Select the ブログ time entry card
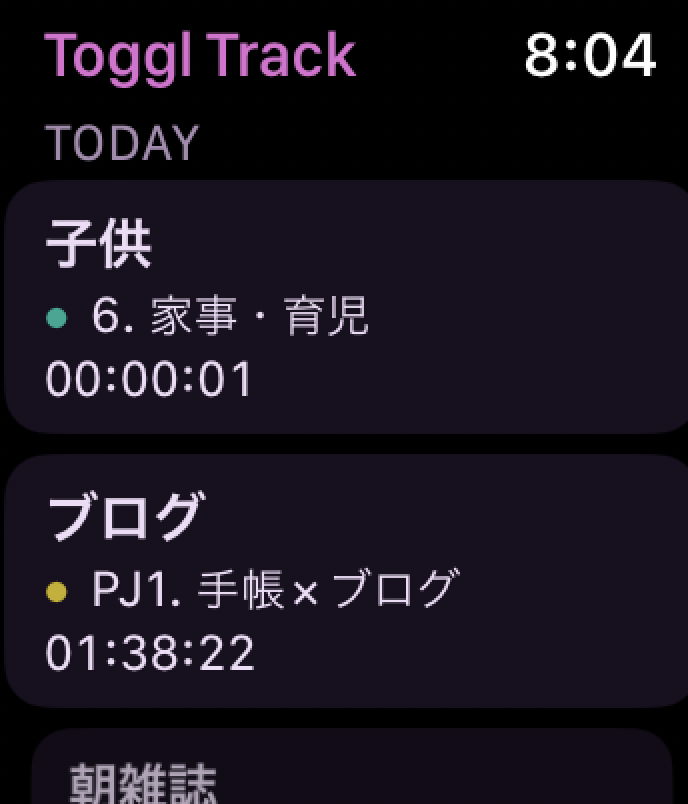 pyautogui.click(x=344, y=581)
